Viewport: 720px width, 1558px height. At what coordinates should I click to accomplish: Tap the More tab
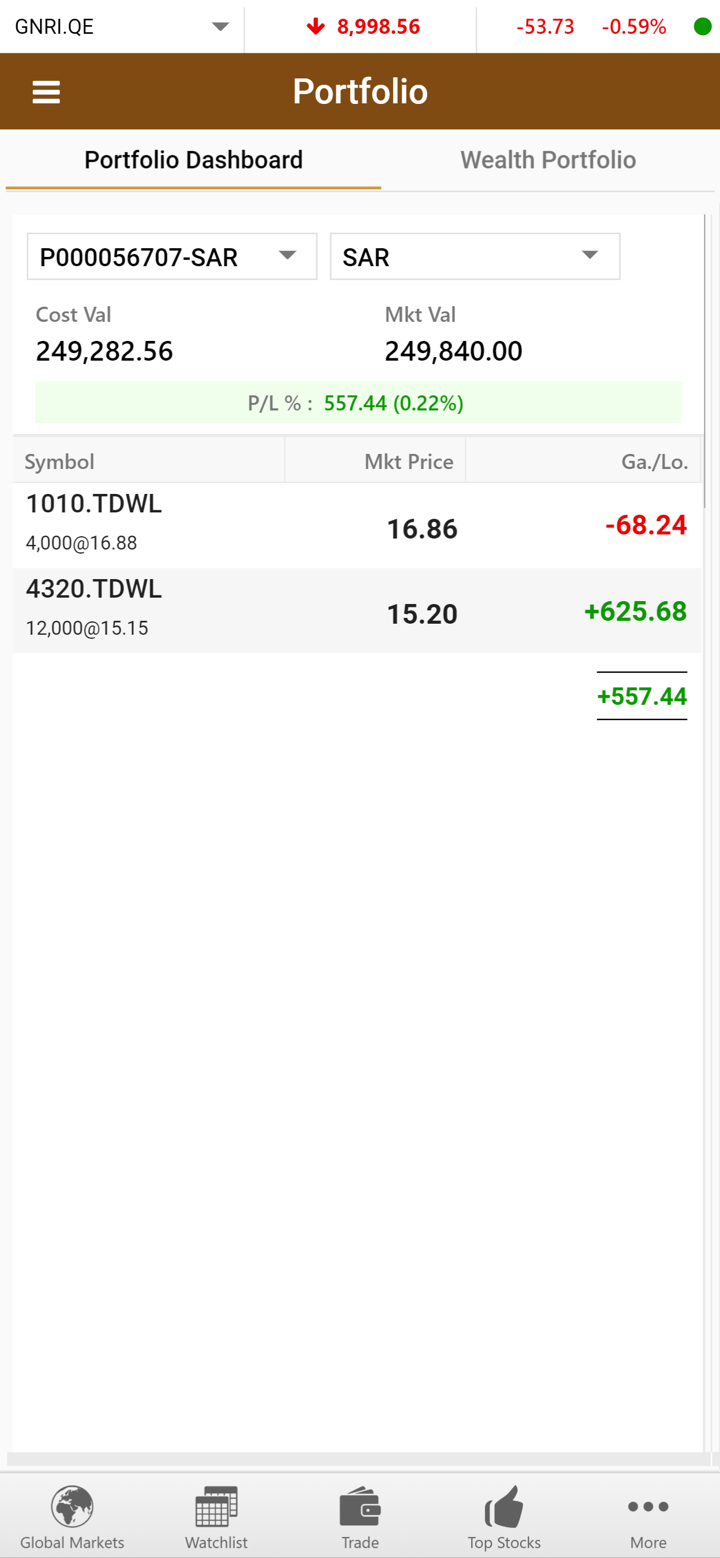click(x=648, y=1516)
